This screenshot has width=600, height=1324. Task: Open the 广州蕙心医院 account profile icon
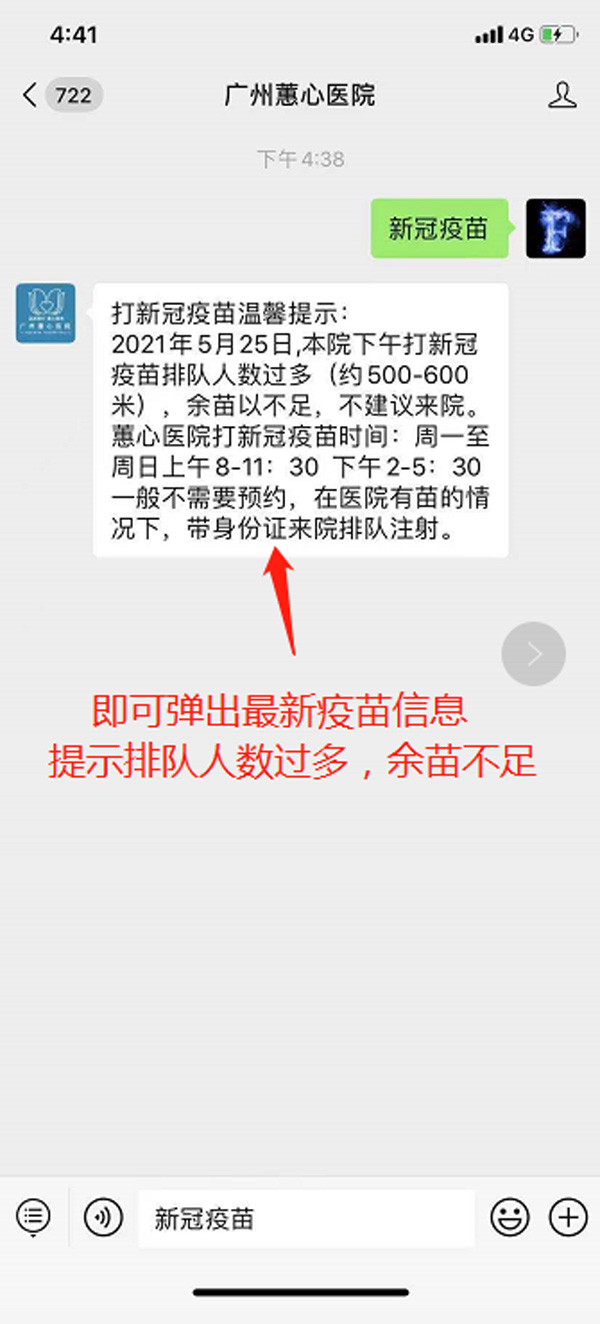(x=563, y=96)
